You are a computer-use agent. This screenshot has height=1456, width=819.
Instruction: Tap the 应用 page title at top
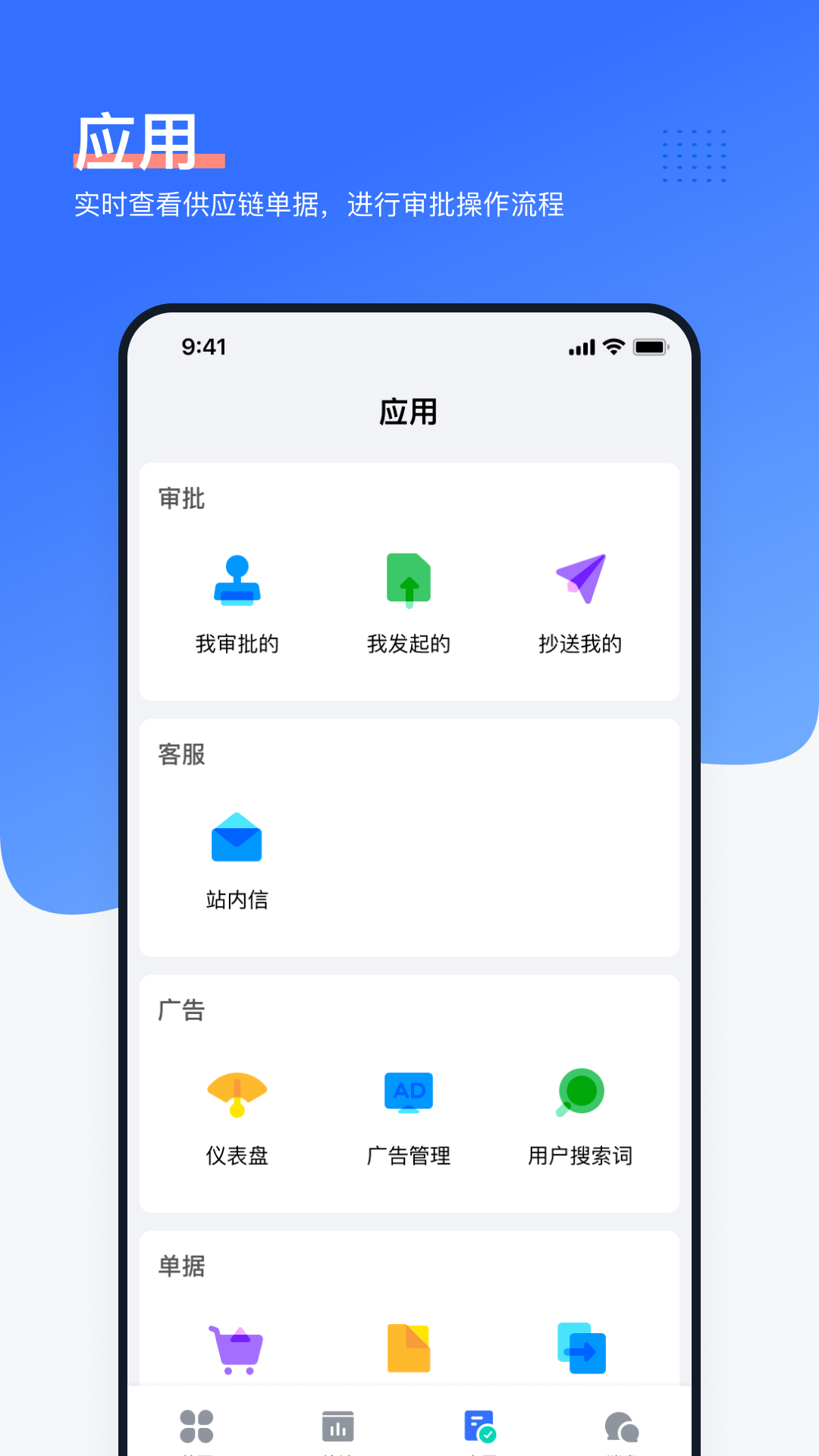point(409,412)
